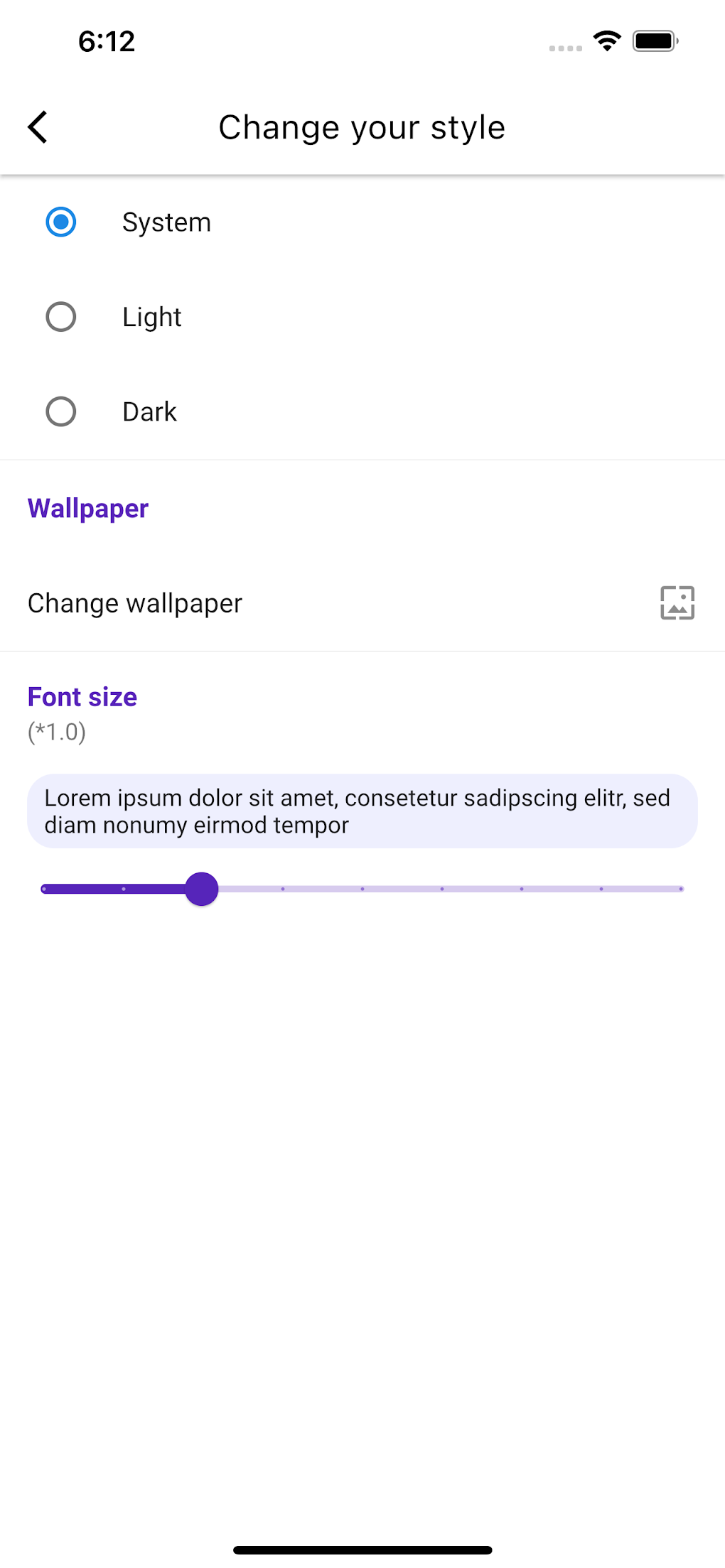Tap the cellular signal dots icon
This screenshot has height=1568, width=725.
tap(564, 50)
